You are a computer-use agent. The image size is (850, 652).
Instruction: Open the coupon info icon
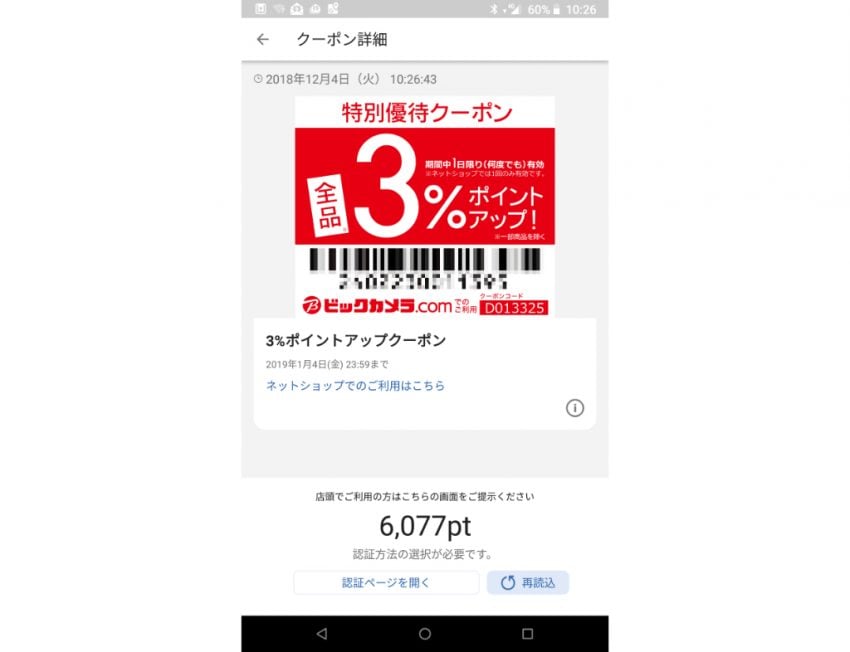[x=575, y=408]
